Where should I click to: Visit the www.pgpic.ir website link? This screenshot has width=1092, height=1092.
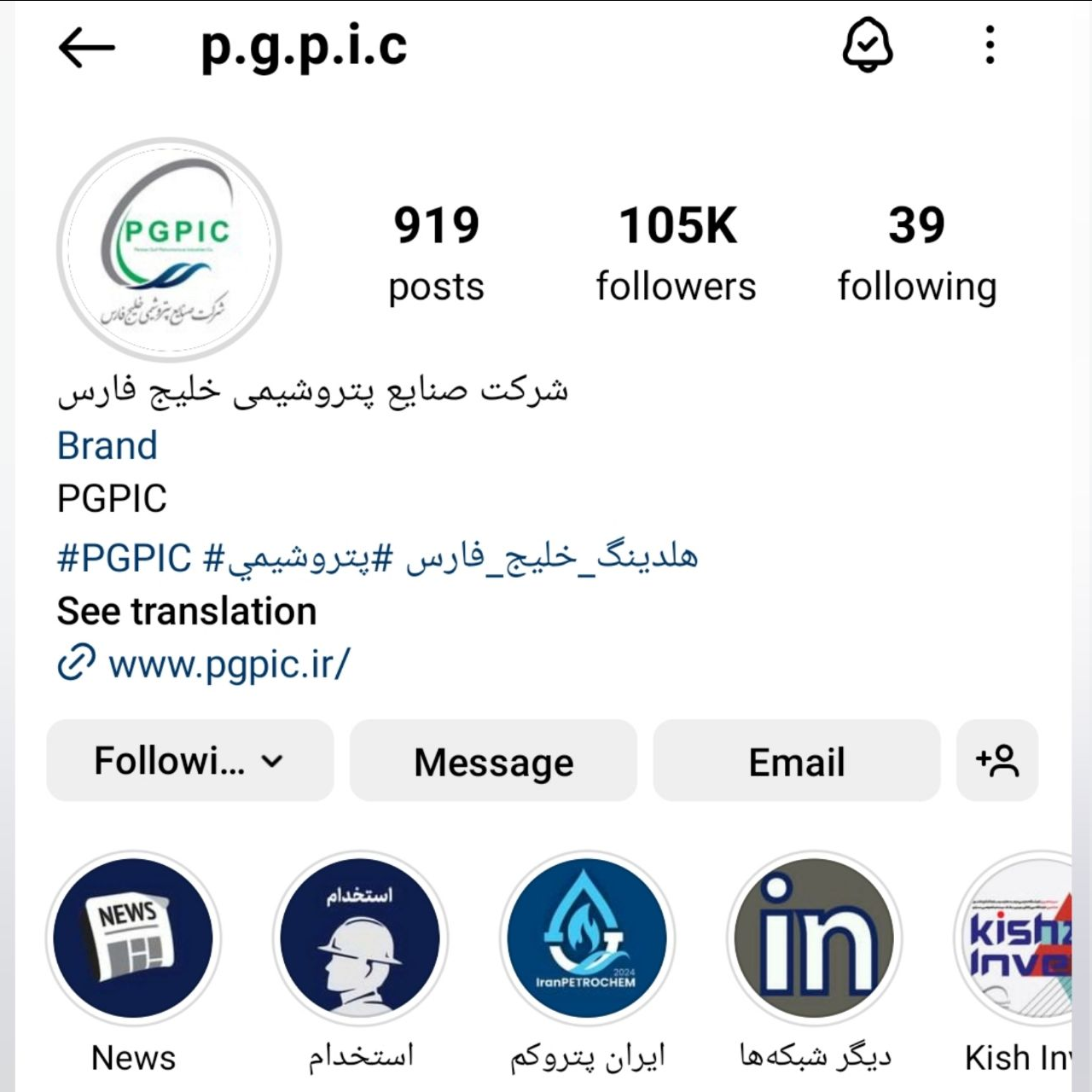tap(229, 664)
